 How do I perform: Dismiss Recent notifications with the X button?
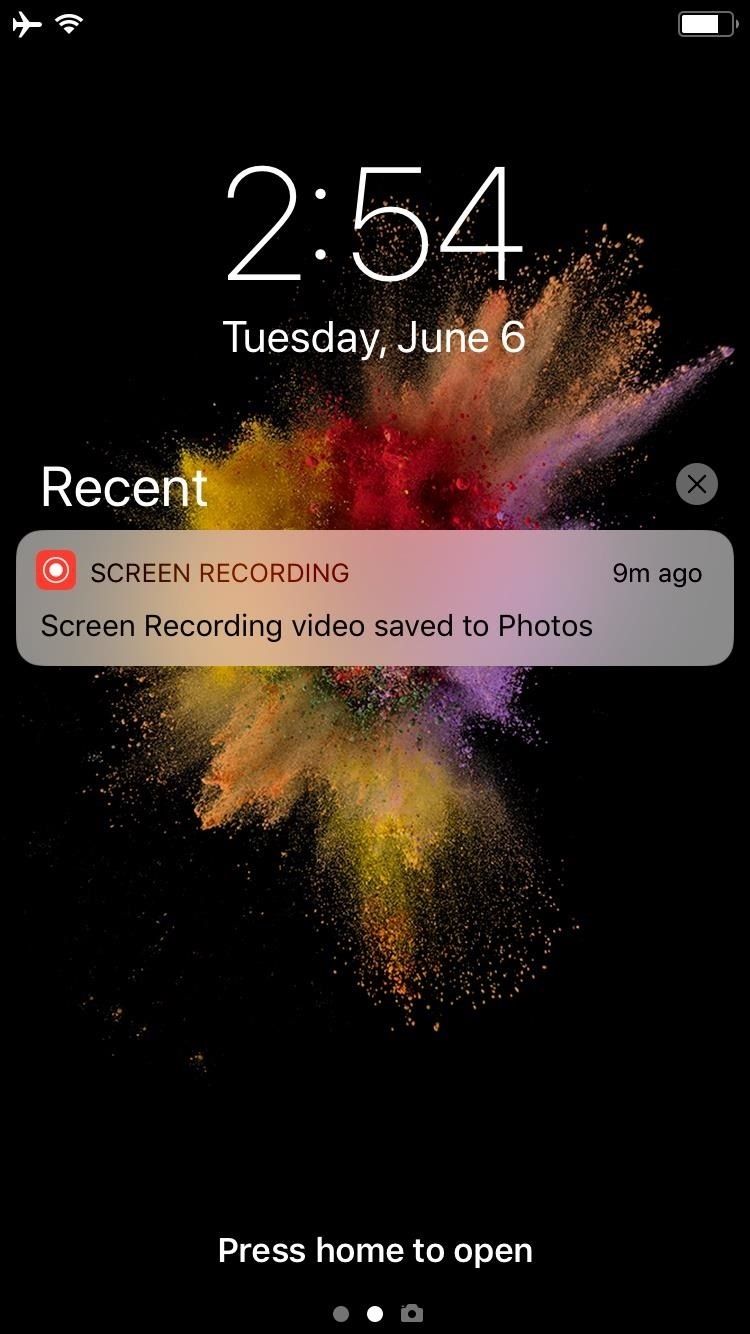tap(696, 484)
